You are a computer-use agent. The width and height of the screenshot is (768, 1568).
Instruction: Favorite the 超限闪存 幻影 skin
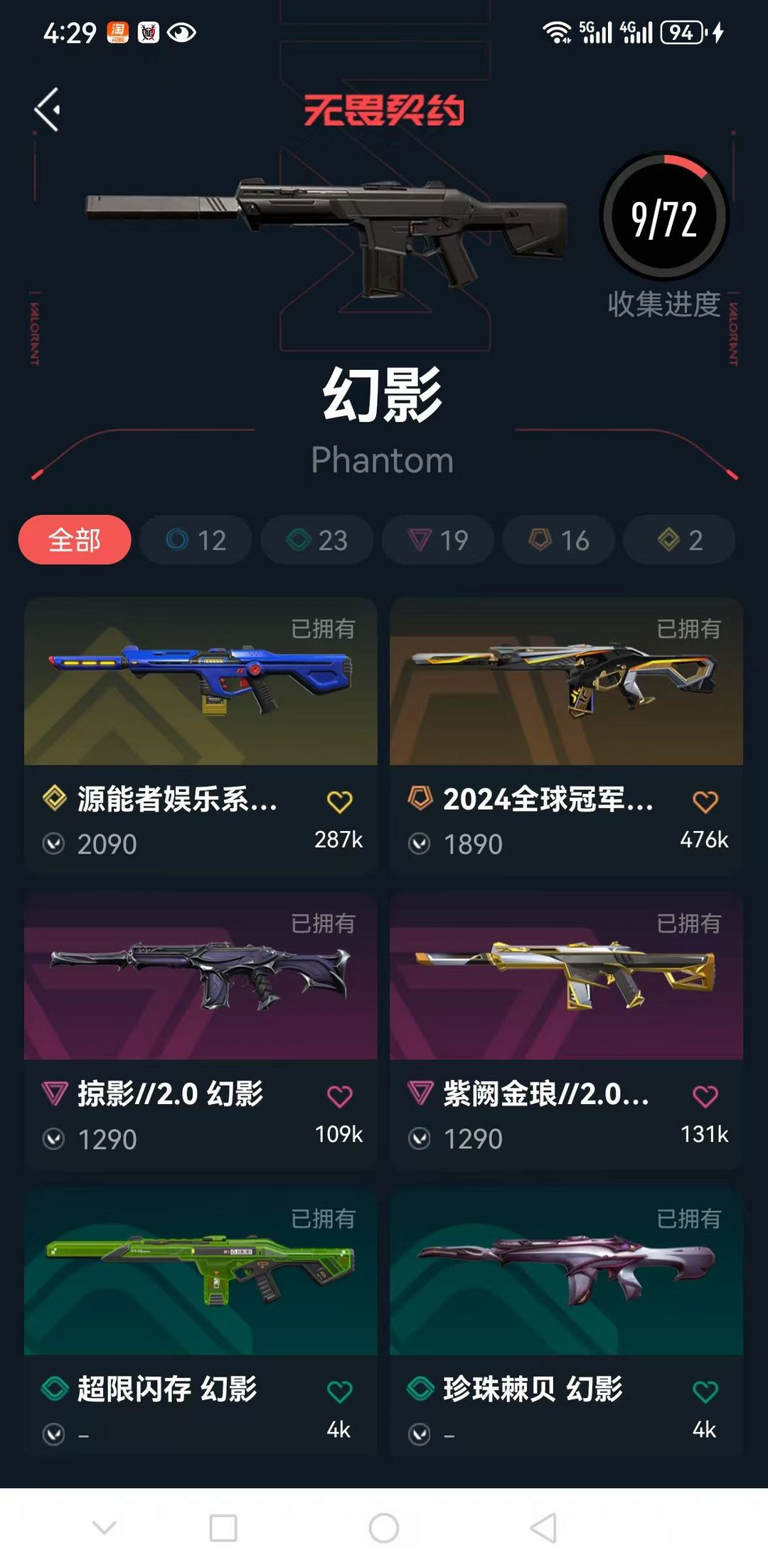[339, 1392]
